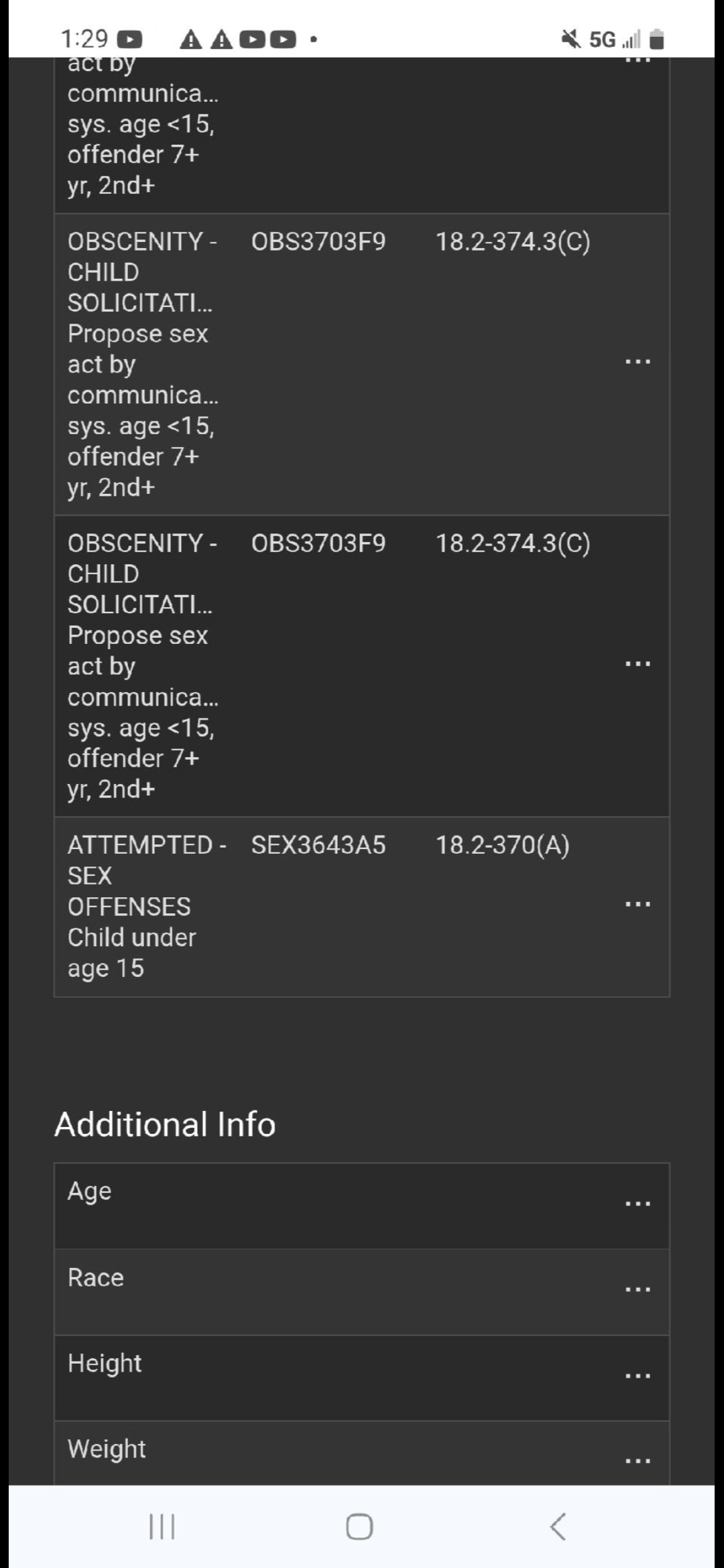Expand the Weight row ellipsis

(637, 1461)
